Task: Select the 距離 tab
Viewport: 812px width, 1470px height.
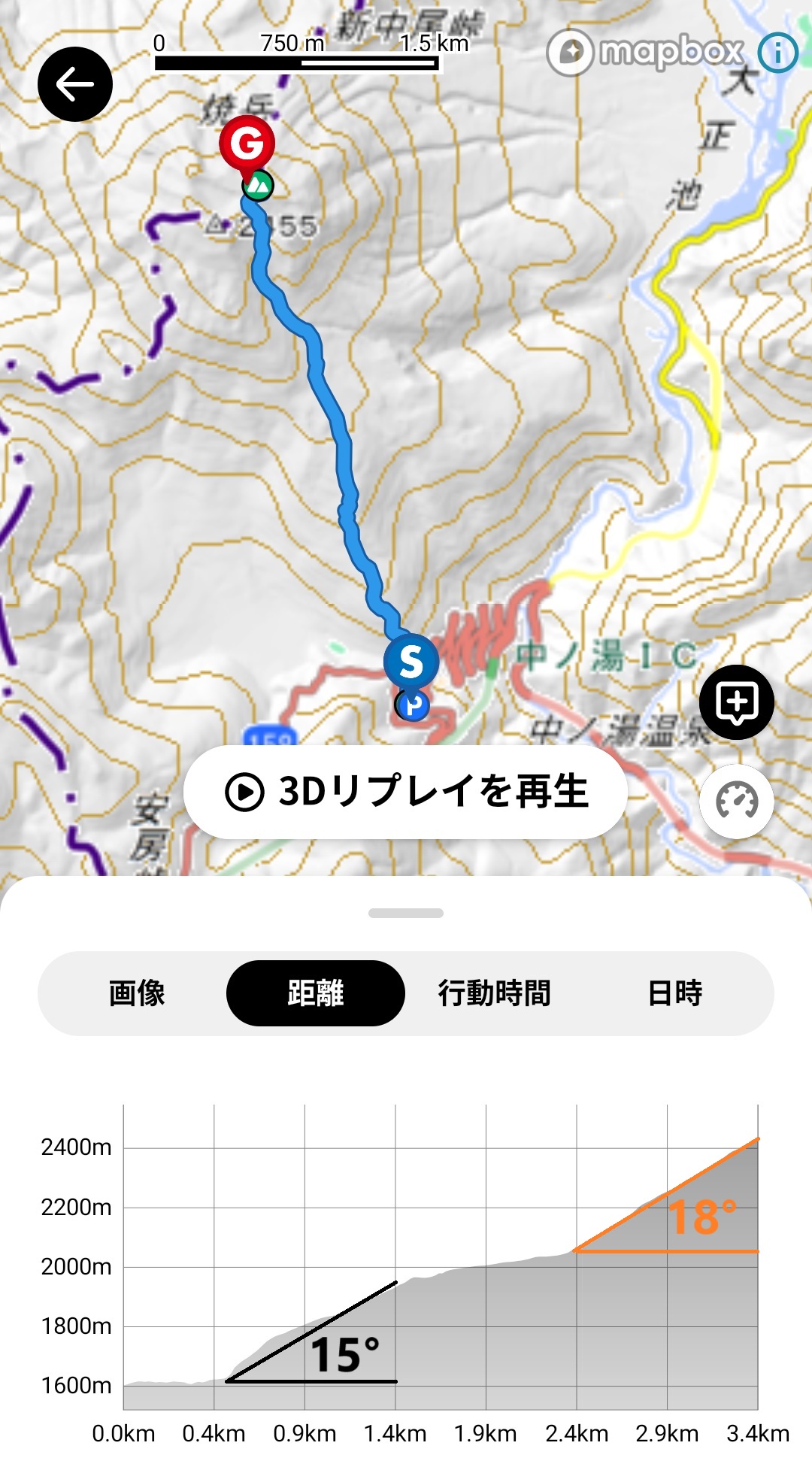Action: (316, 993)
